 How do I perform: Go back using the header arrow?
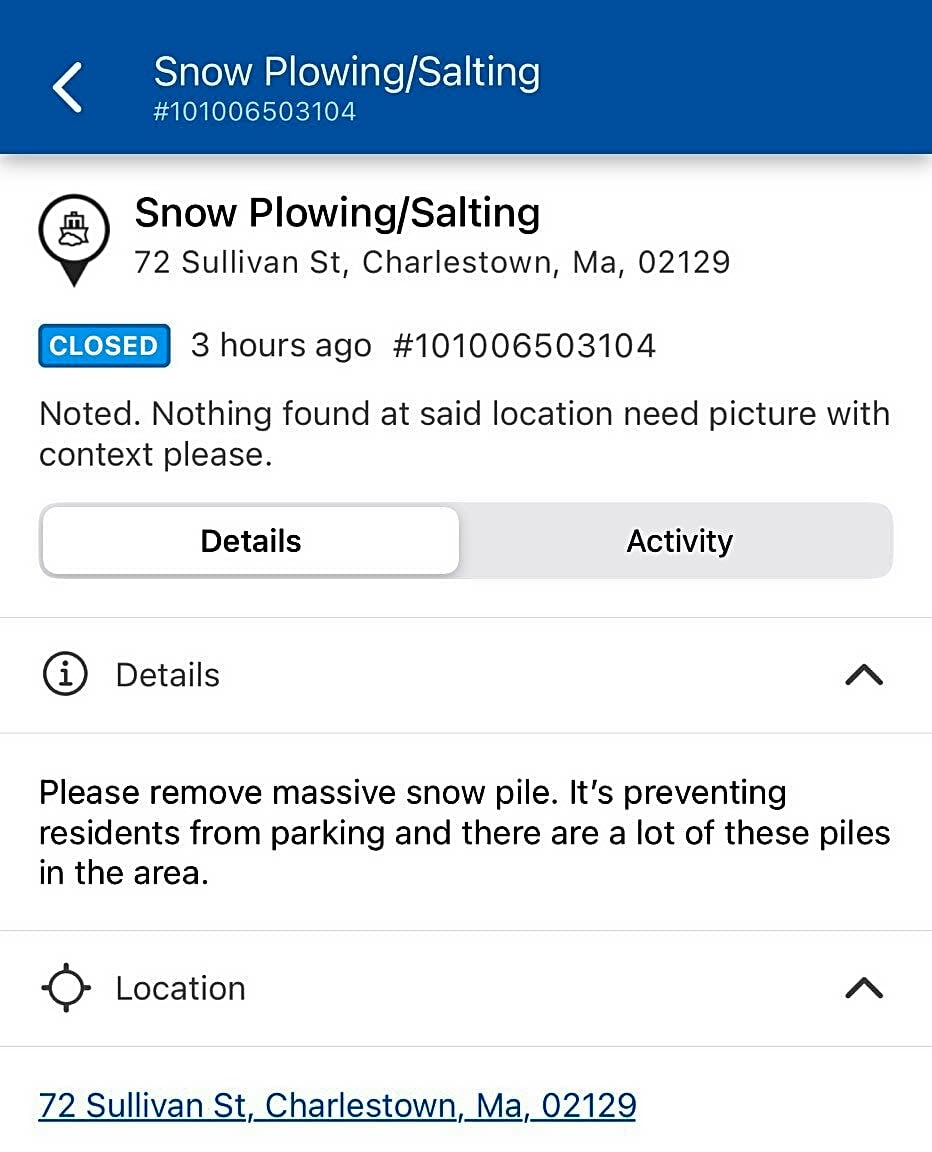coord(68,86)
